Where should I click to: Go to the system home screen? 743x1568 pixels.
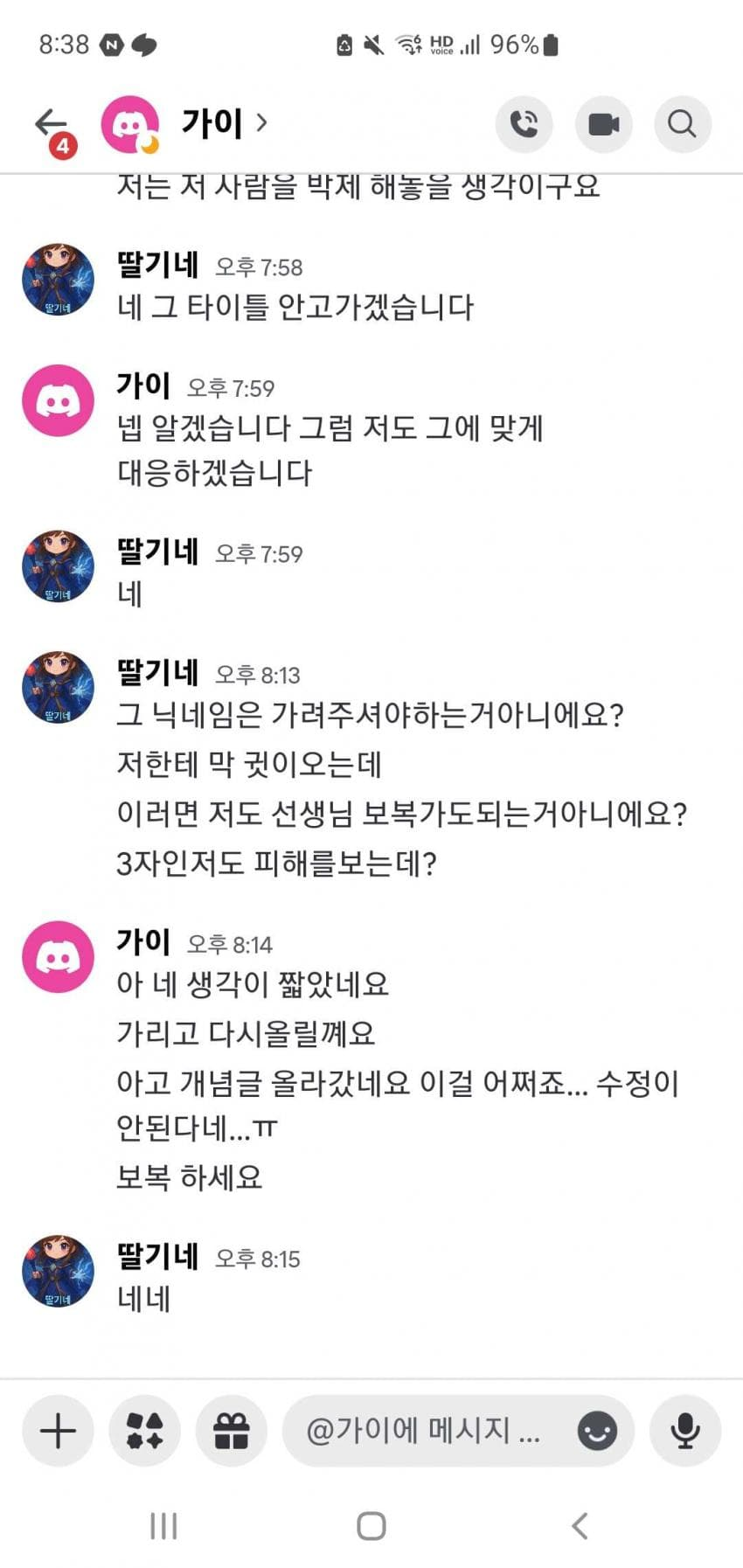[x=371, y=1526]
